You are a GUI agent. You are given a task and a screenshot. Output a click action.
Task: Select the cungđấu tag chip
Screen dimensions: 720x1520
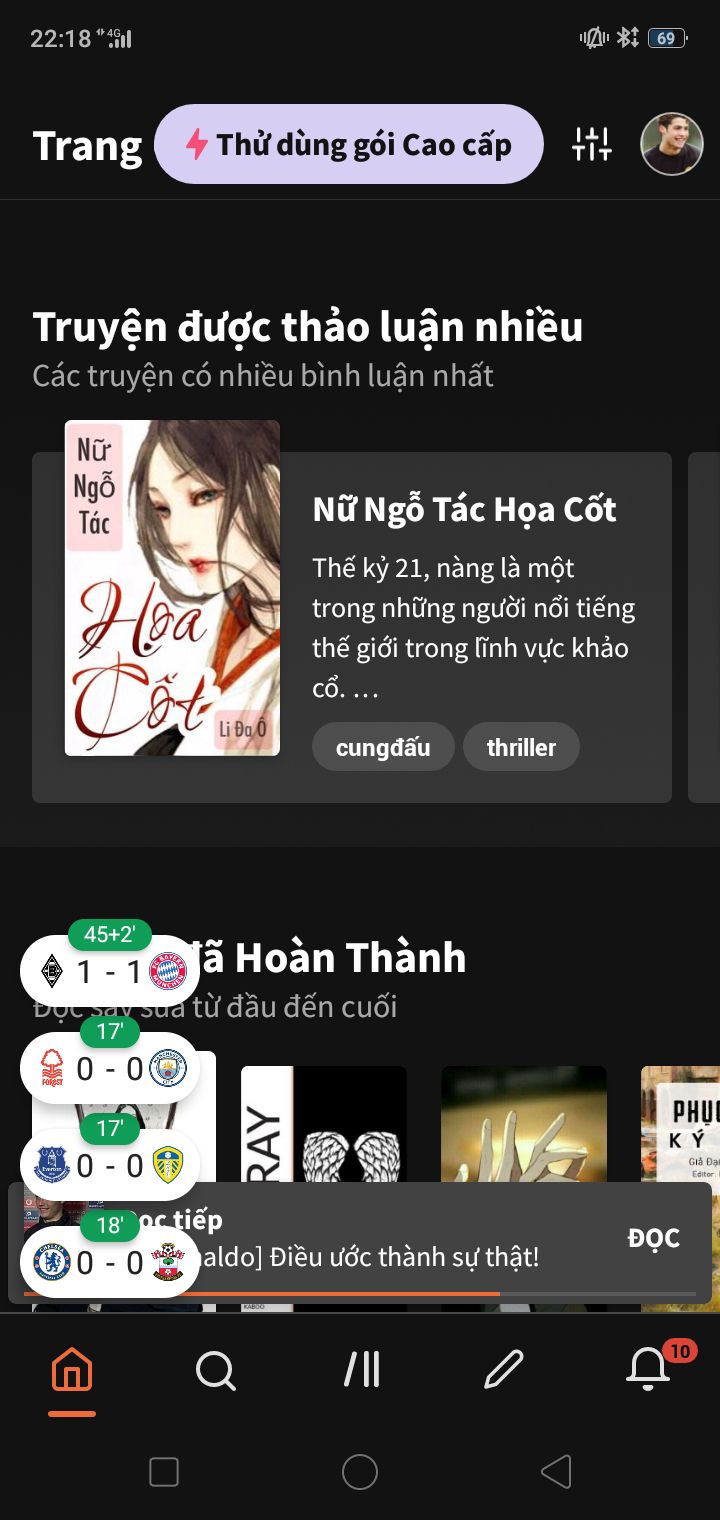click(383, 747)
